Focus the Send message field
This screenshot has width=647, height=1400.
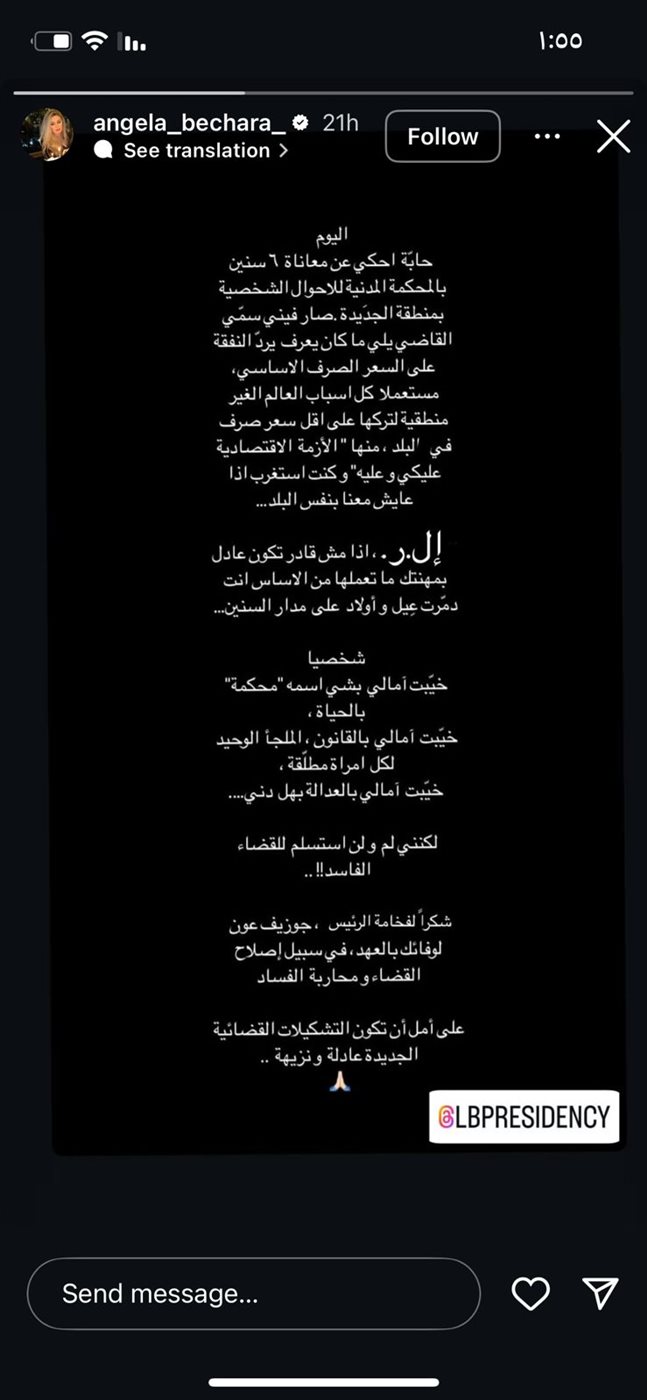253,1294
